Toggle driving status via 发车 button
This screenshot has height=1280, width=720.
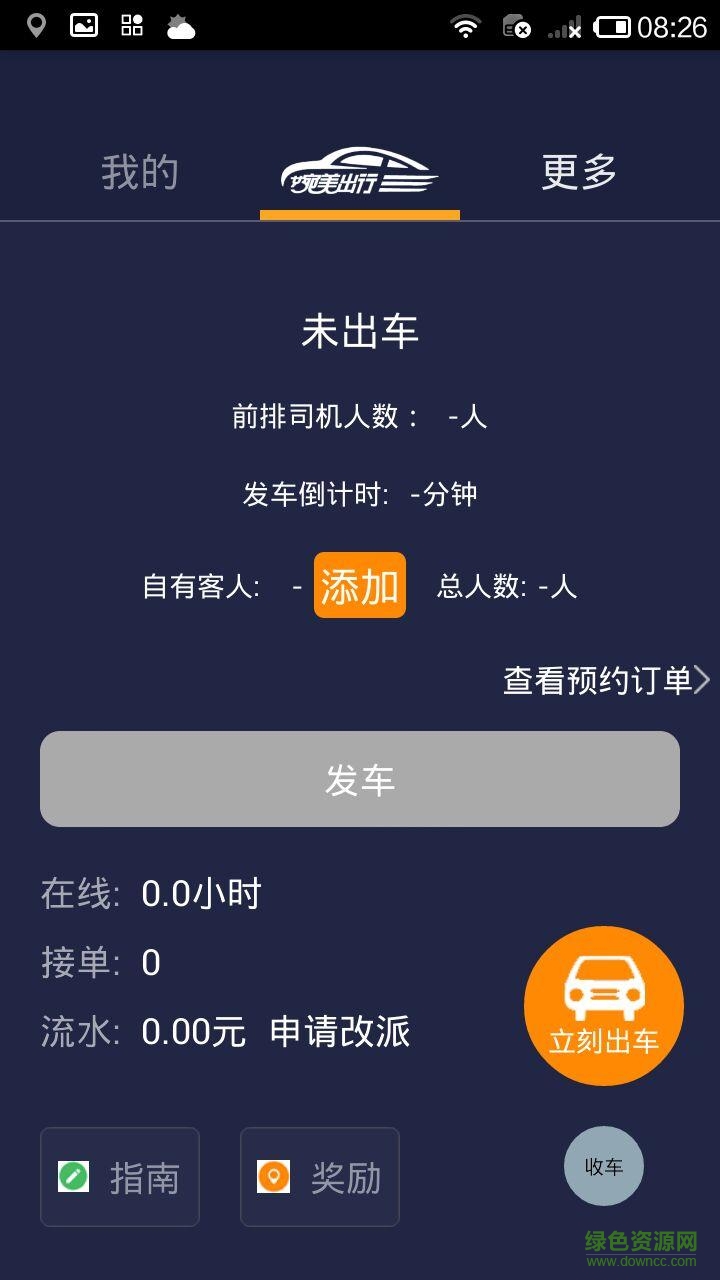pos(360,779)
